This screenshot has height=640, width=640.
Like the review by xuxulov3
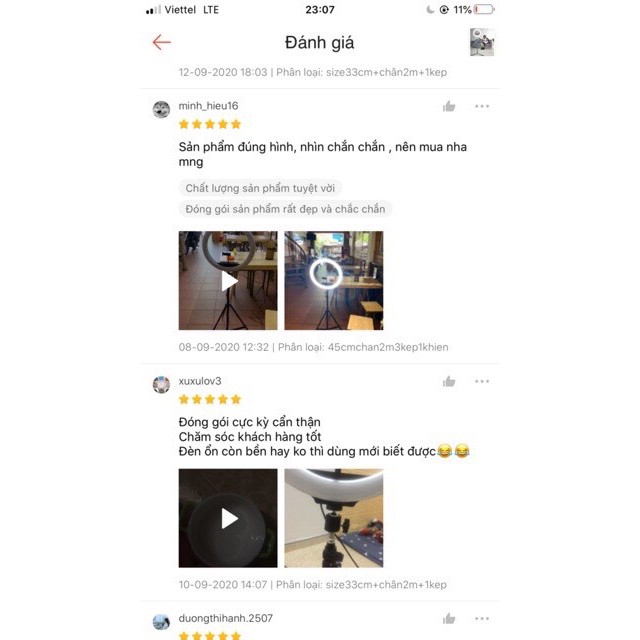[x=449, y=381]
